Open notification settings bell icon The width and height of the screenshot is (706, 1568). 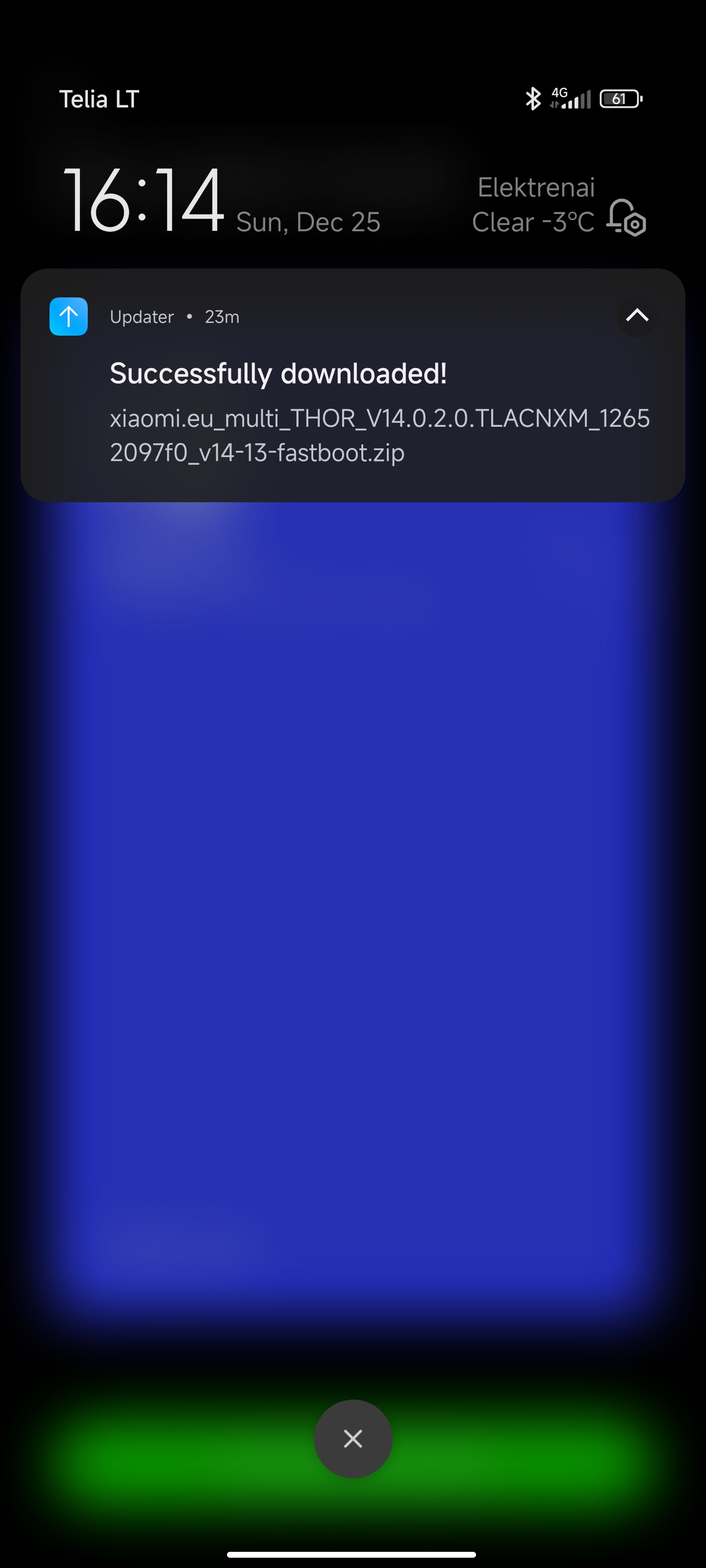[x=626, y=218]
